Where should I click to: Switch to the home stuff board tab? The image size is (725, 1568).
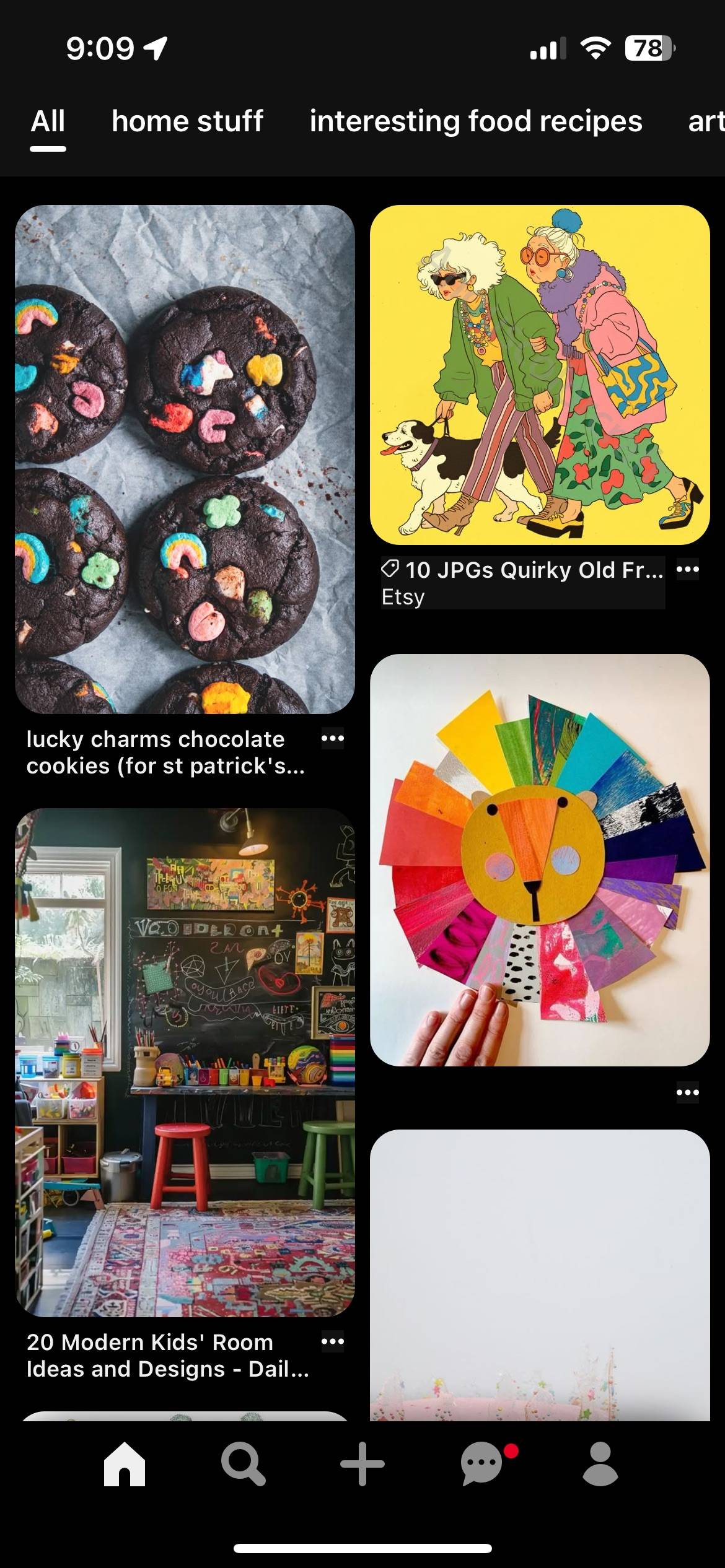pyautogui.click(x=187, y=121)
